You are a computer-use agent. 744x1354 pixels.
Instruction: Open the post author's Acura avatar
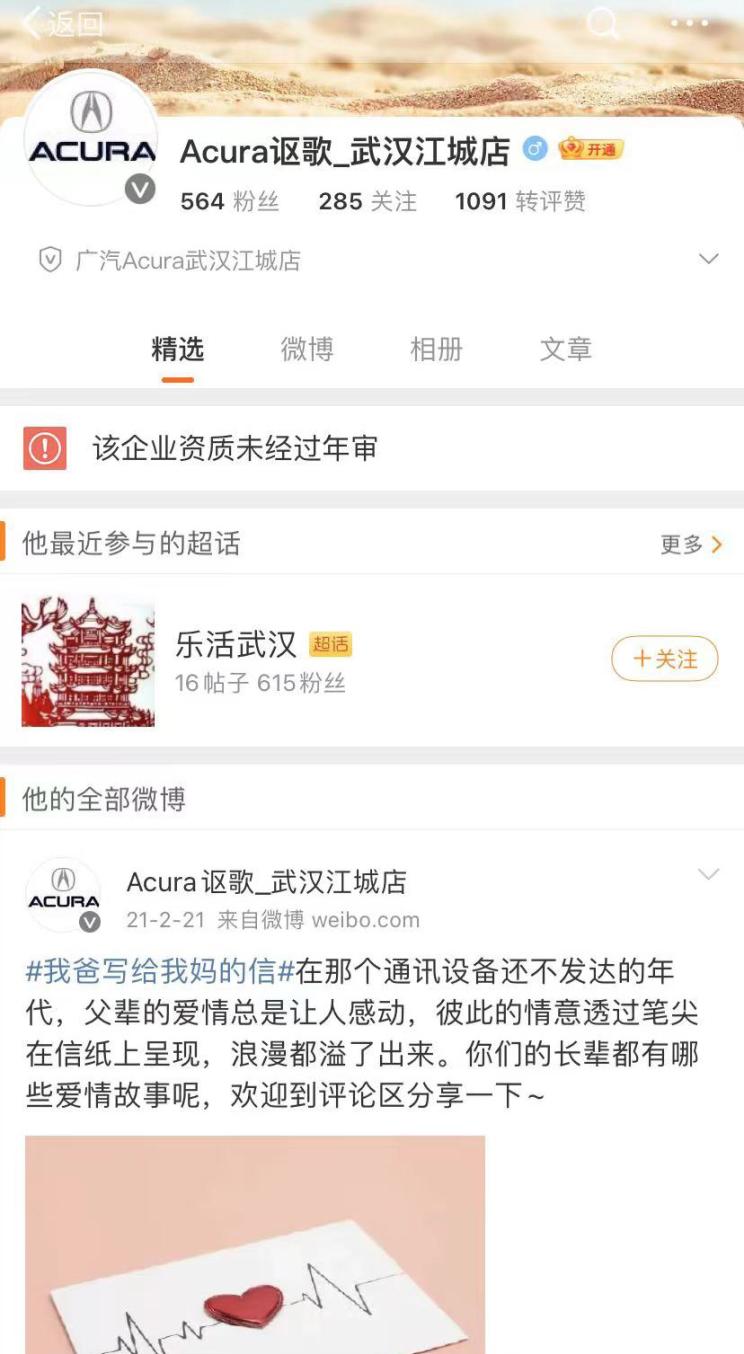63,895
